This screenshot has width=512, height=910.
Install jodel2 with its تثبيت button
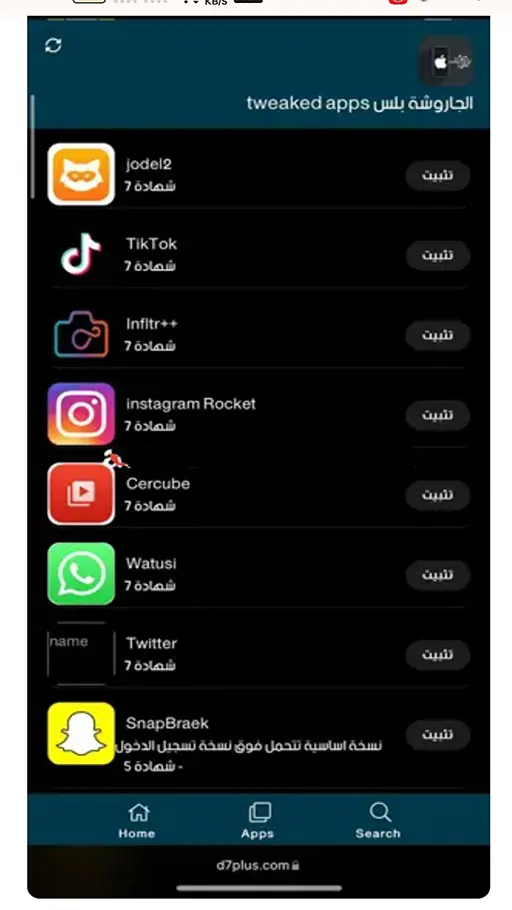tap(437, 176)
